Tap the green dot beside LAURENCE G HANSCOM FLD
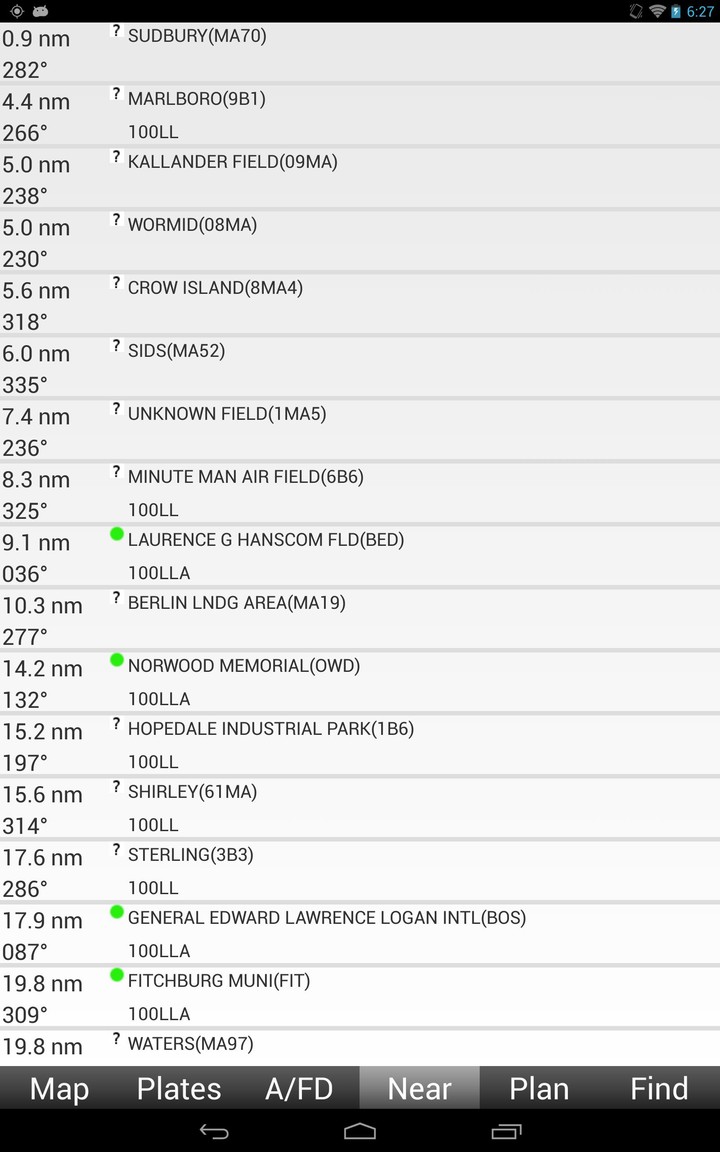 (x=116, y=534)
